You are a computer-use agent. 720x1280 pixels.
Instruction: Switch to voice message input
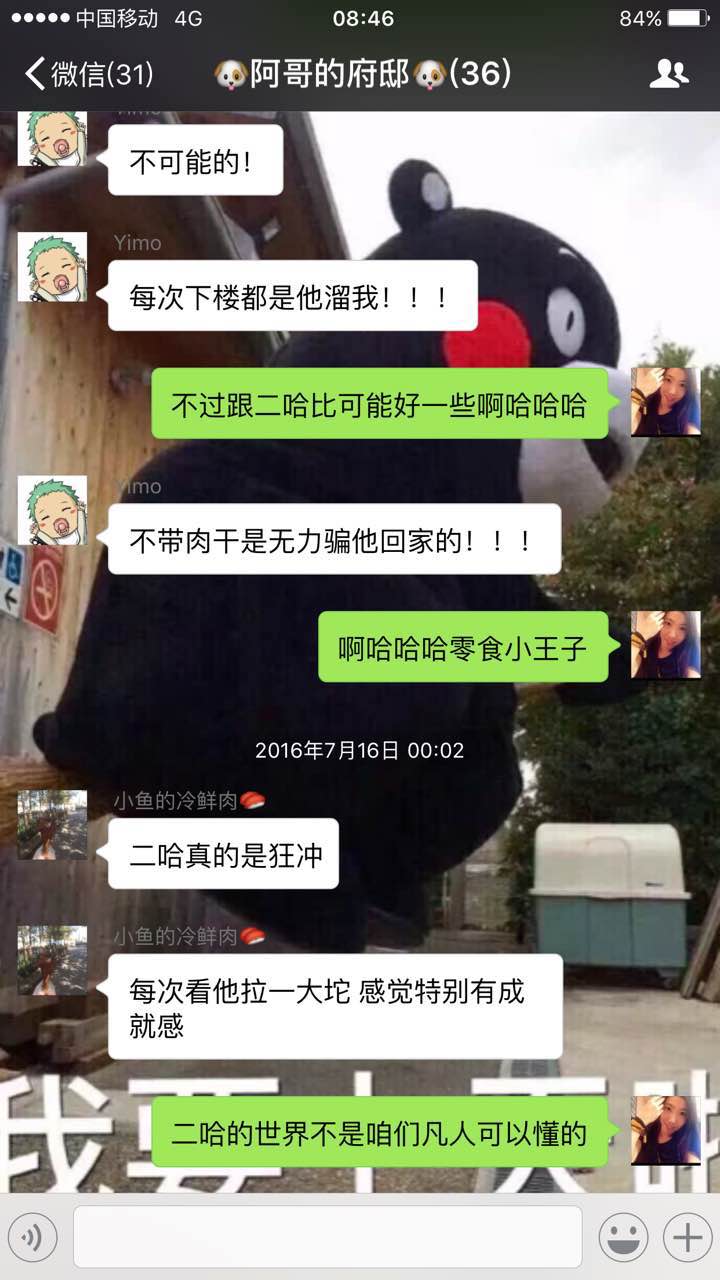click(x=32, y=1238)
